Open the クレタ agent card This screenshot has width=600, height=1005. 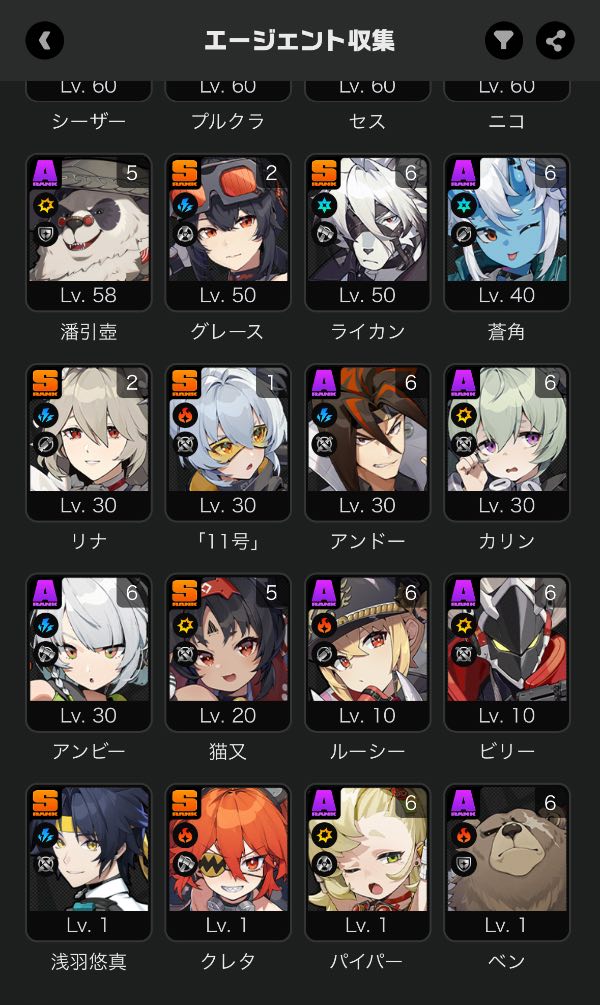228,862
